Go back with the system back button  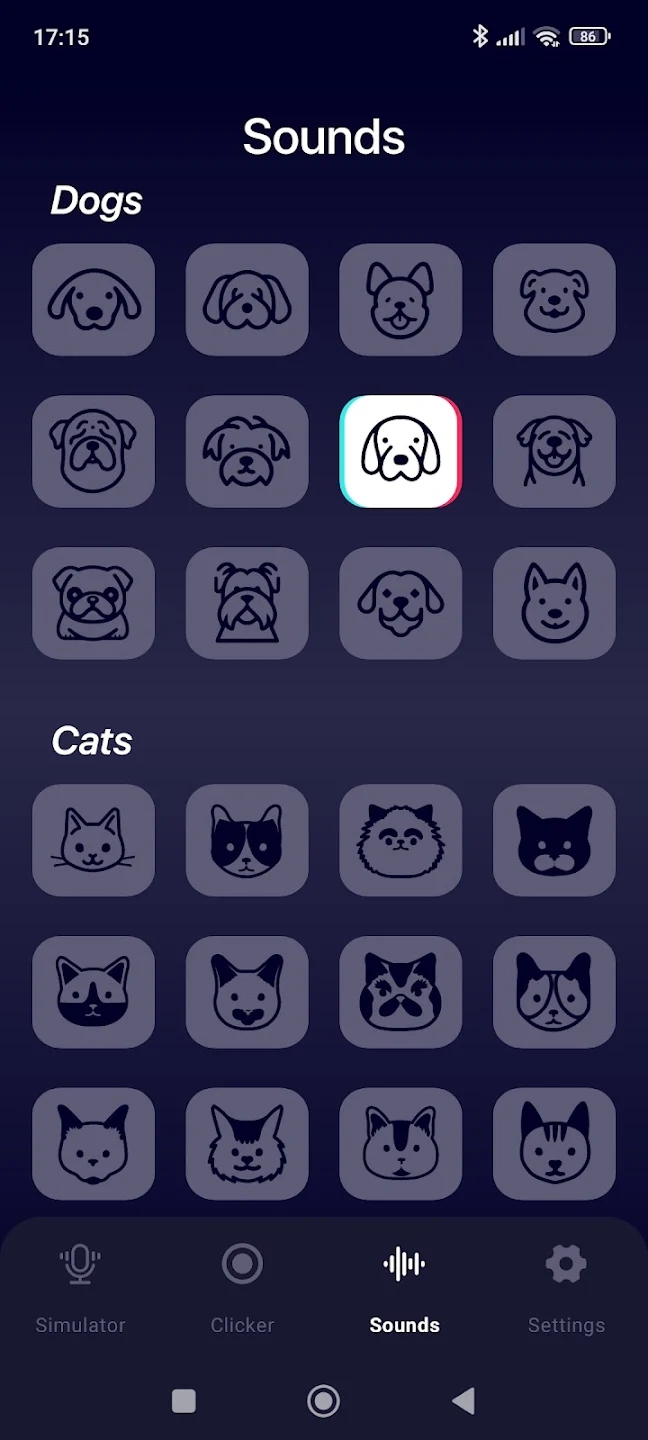pos(463,1401)
